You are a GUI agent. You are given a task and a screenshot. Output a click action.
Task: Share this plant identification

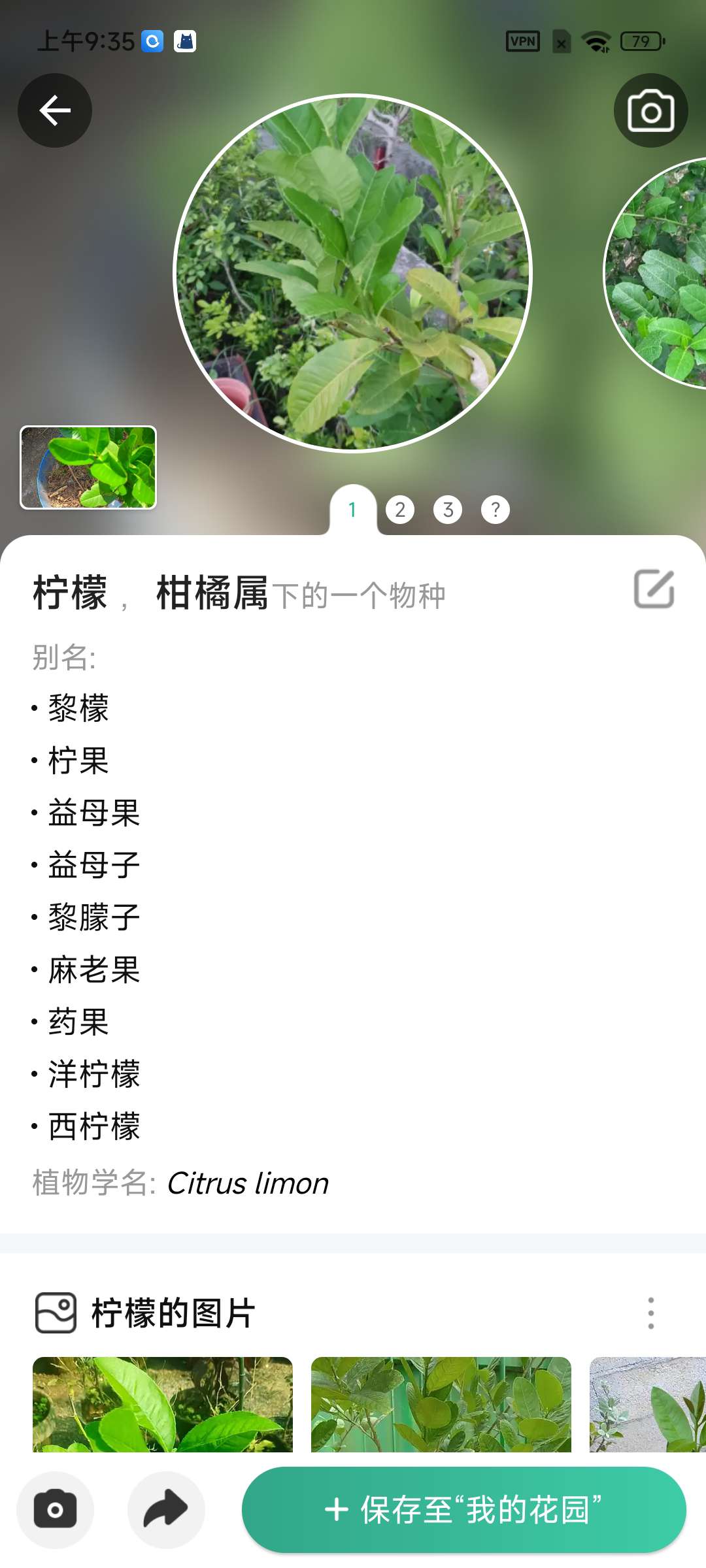click(x=166, y=1510)
